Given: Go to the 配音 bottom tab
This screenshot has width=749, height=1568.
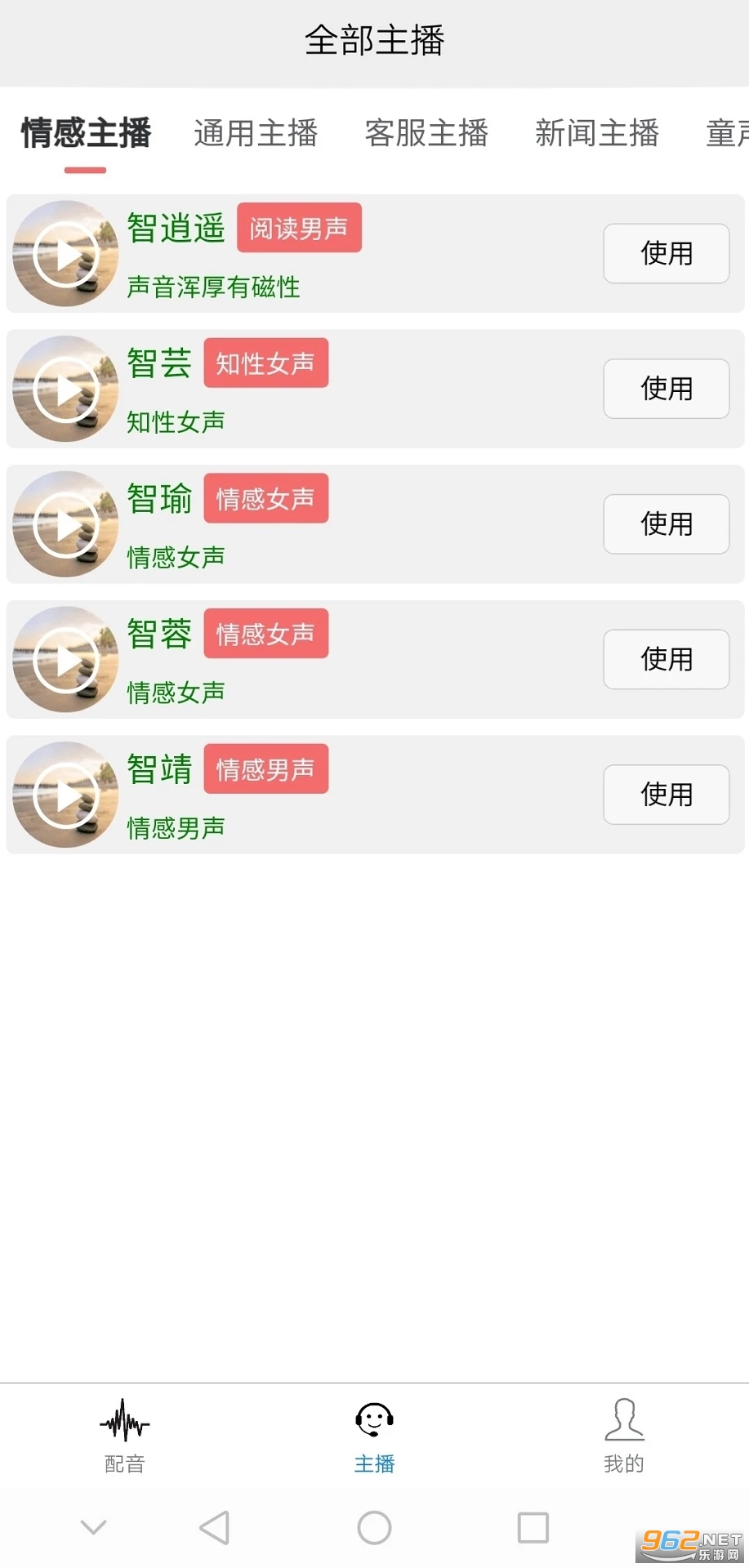Looking at the screenshot, I should coord(125,1437).
